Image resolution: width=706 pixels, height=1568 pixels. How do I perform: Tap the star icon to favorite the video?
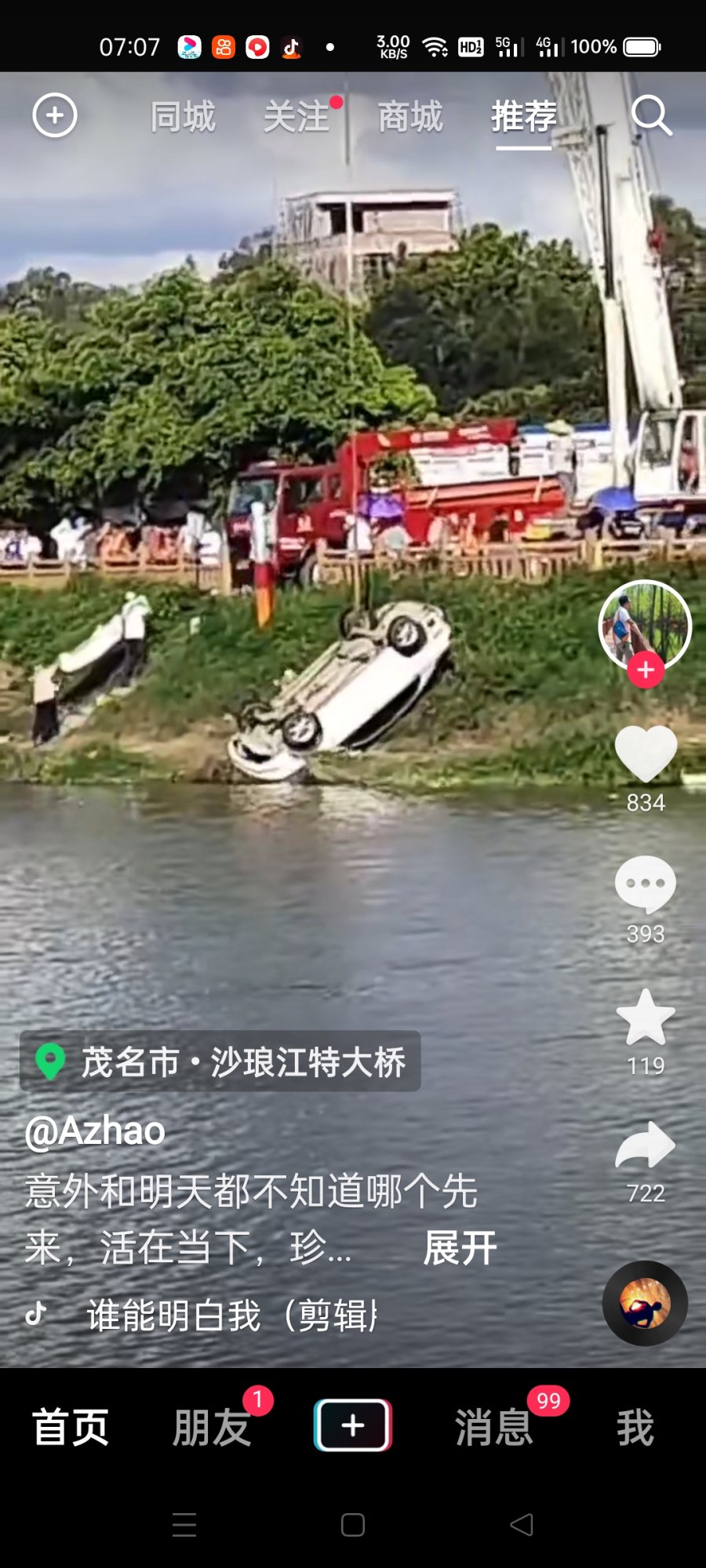click(x=644, y=1015)
